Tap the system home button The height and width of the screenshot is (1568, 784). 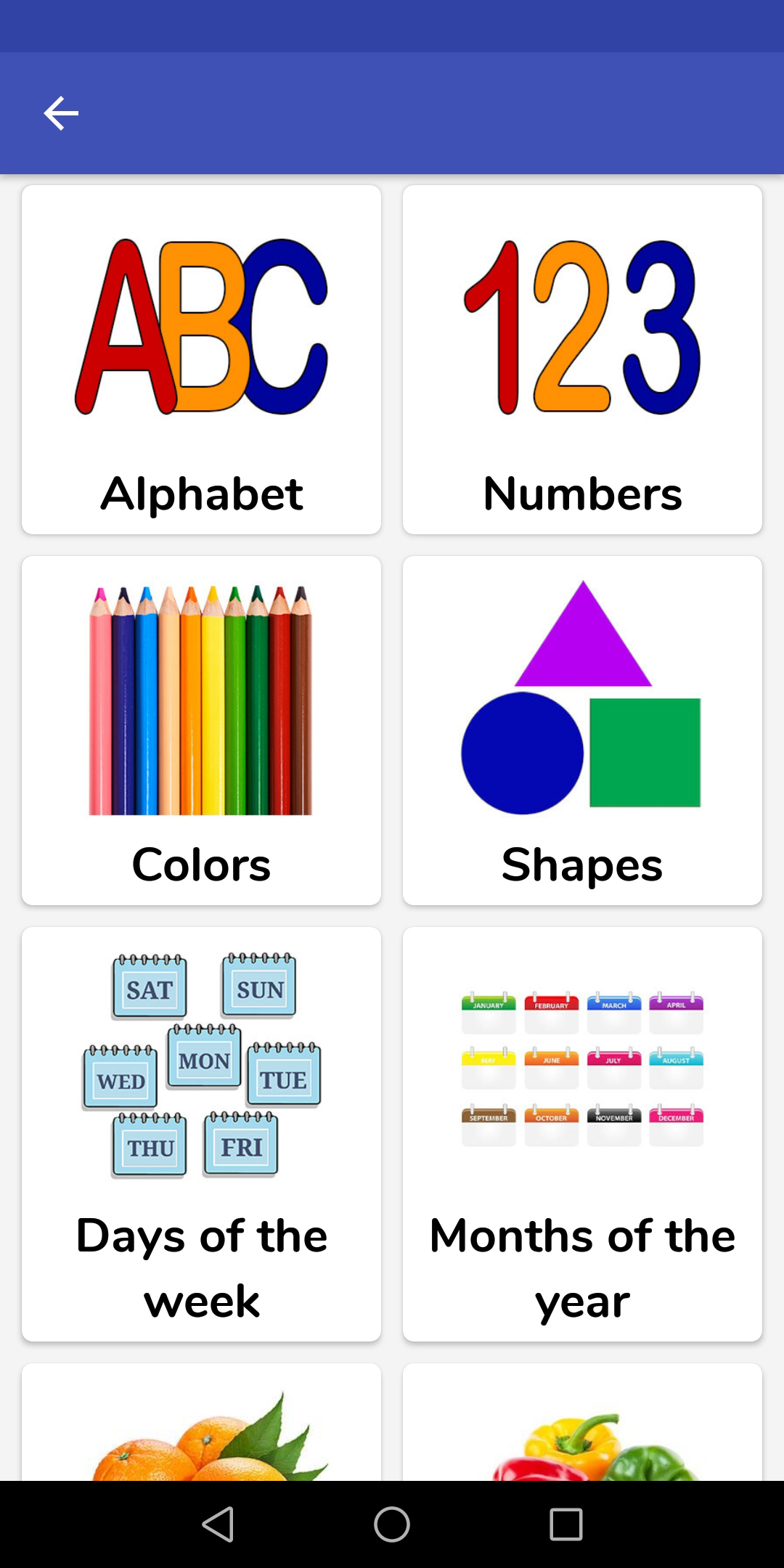pos(392,1524)
